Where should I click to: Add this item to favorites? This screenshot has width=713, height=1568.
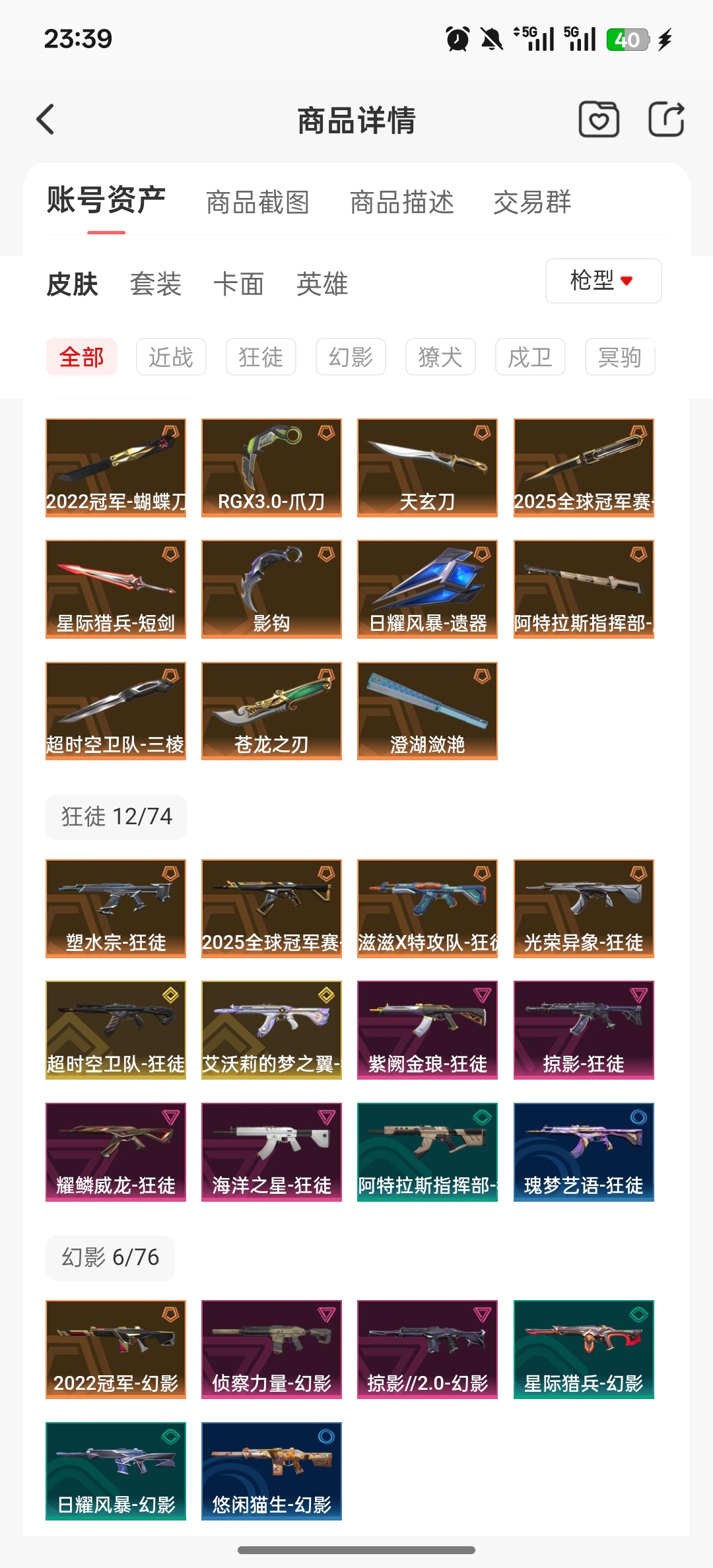point(599,119)
